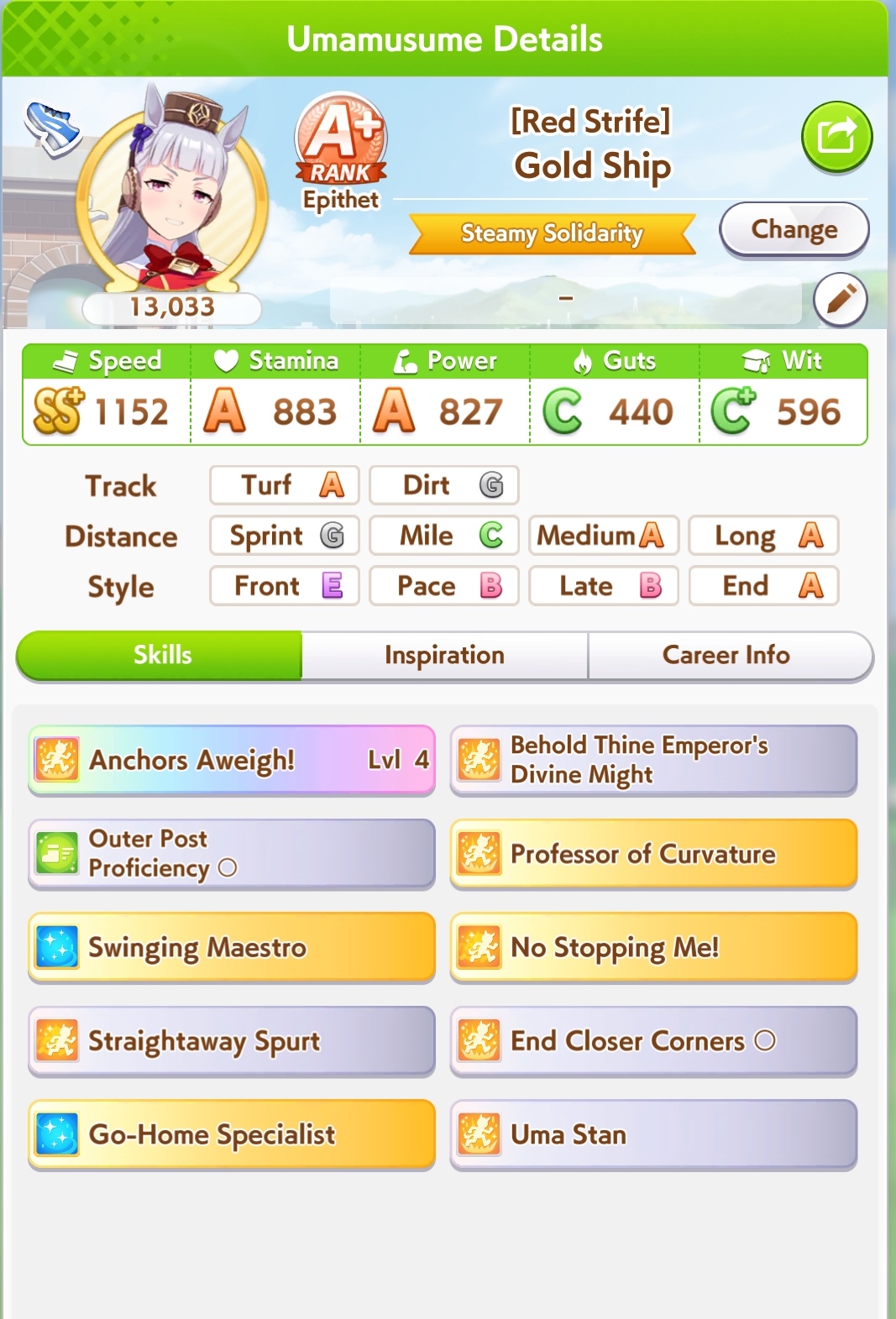Viewport: 896px width, 1319px height.
Task: Share this Umamusume's details
Action: coord(836,136)
